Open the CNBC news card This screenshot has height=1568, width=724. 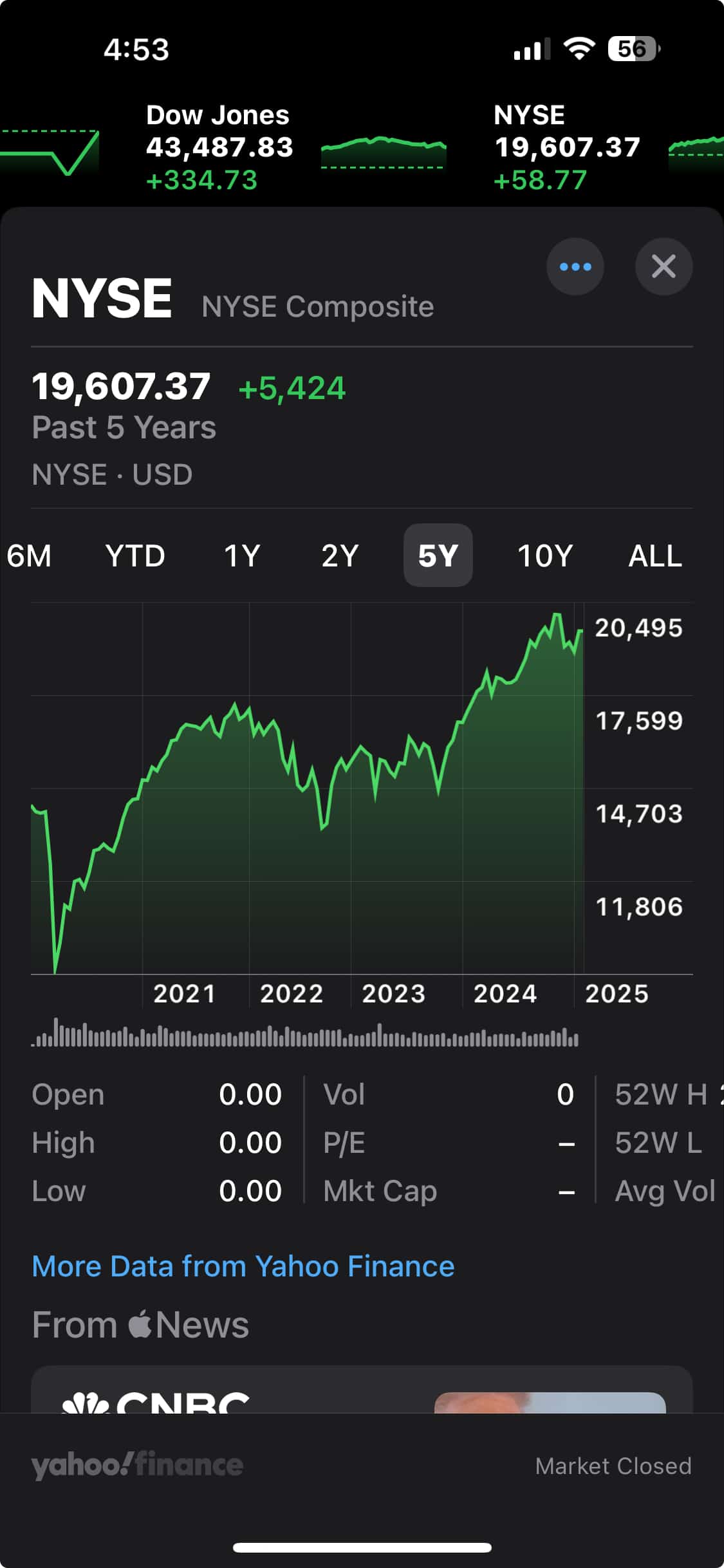point(362,1389)
